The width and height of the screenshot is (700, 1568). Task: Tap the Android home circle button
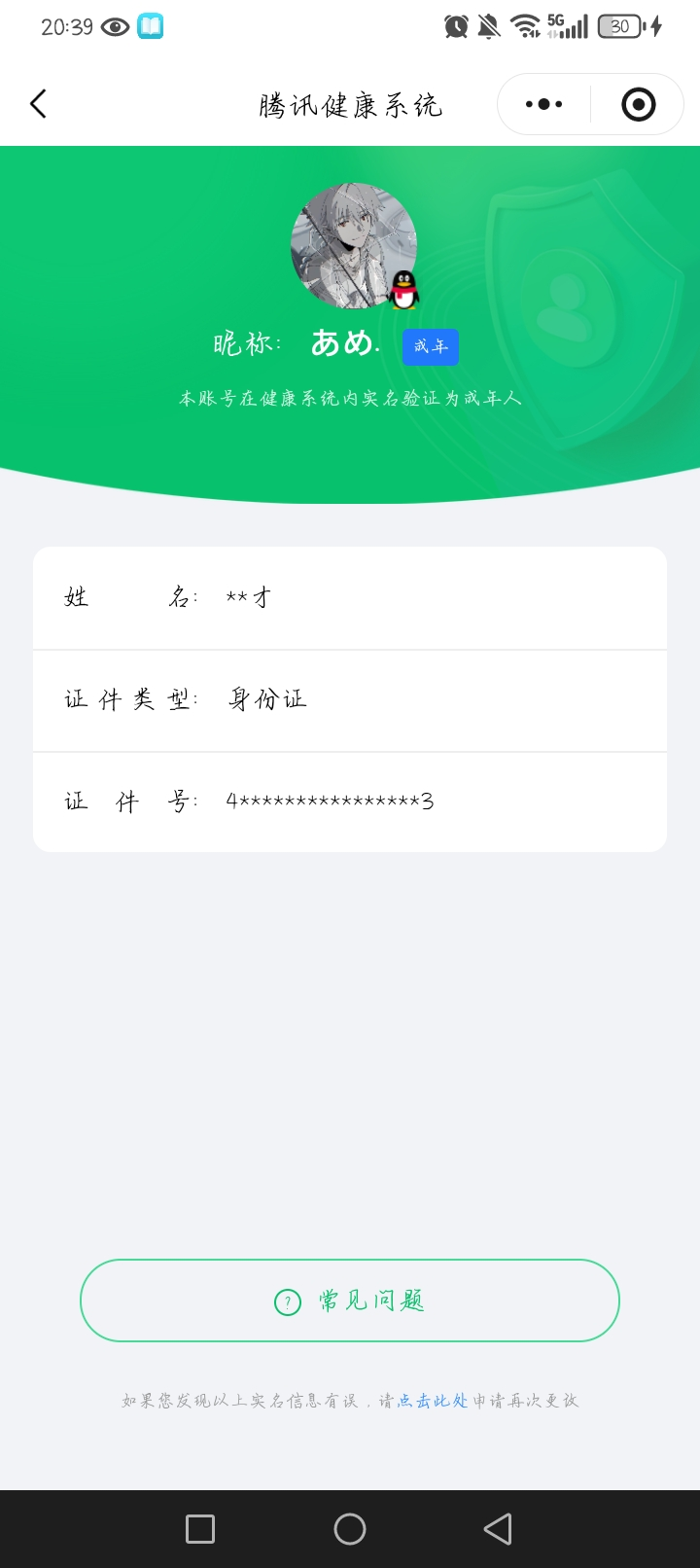[349, 1528]
